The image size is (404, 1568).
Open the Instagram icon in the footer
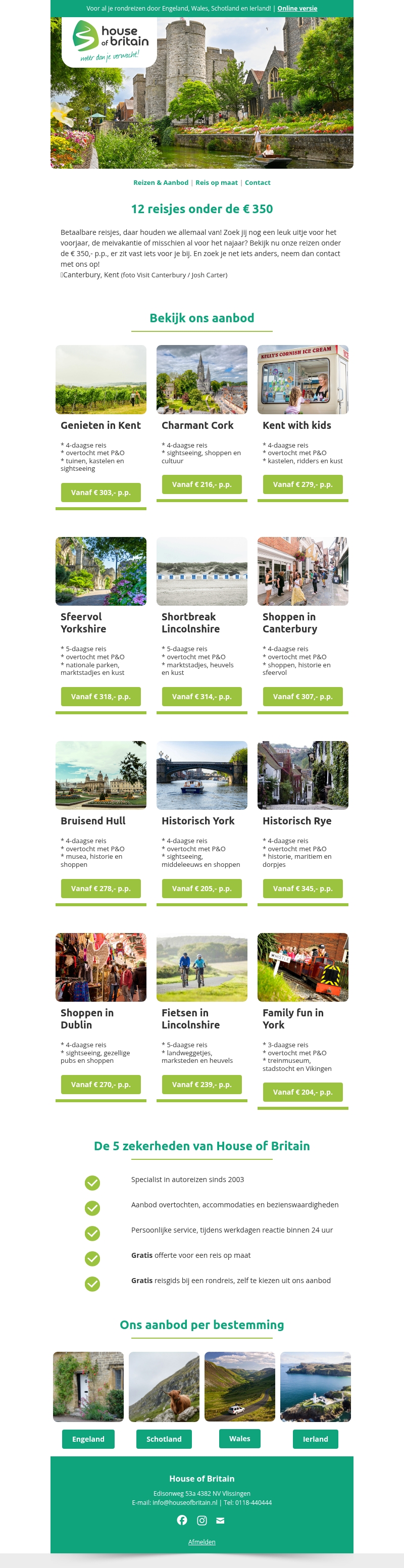tap(202, 1521)
